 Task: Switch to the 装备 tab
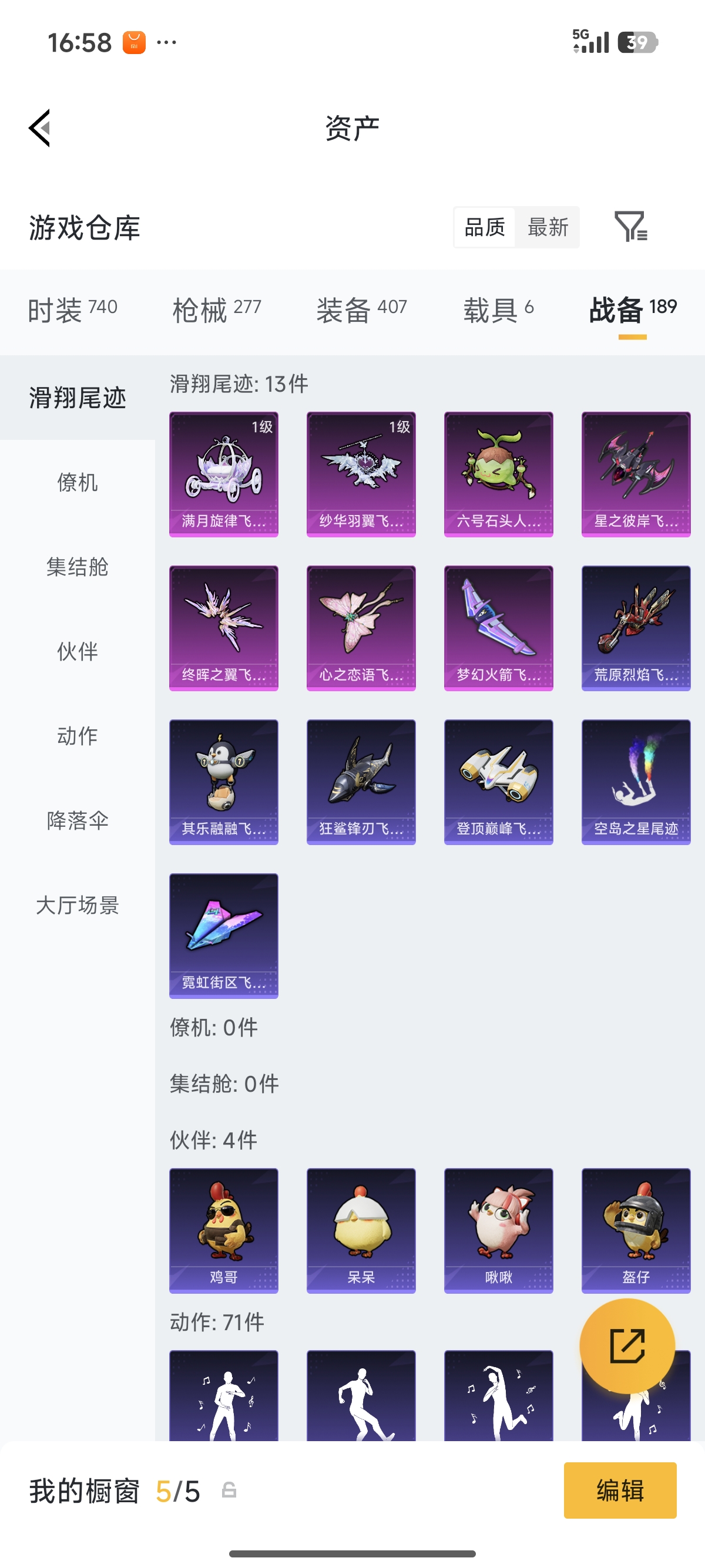click(x=361, y=310)
